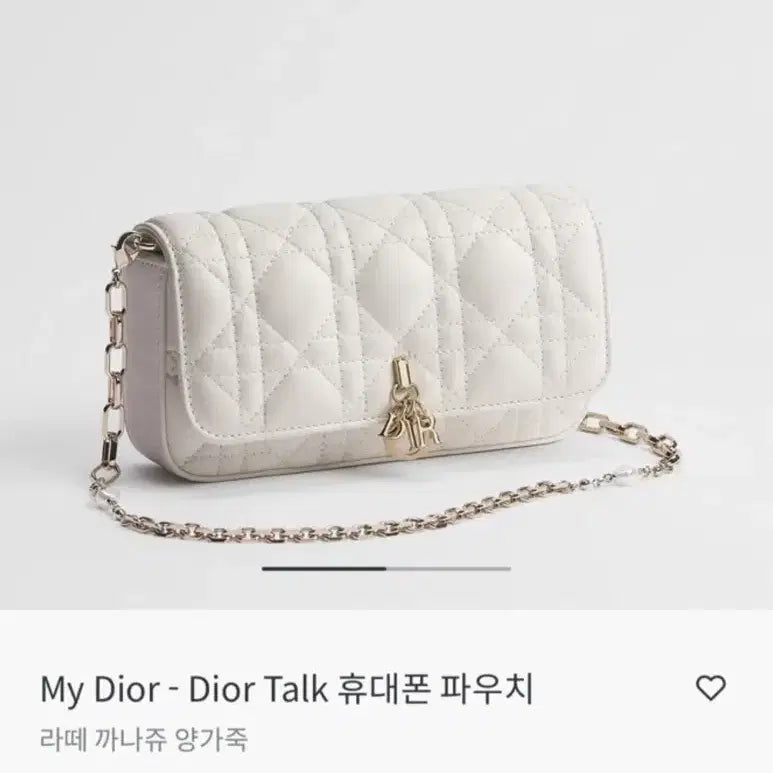Tap the image carousel progress indicator
773x773 pixels.
pyautogui.click(x=386, y=568)
